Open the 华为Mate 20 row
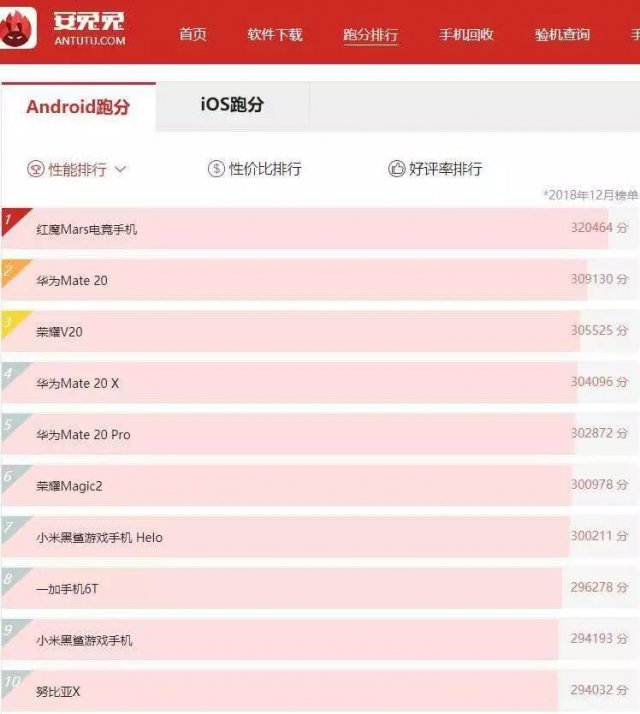Image resolution: width=640 pixels, height=714 pixels. point(72,281)
